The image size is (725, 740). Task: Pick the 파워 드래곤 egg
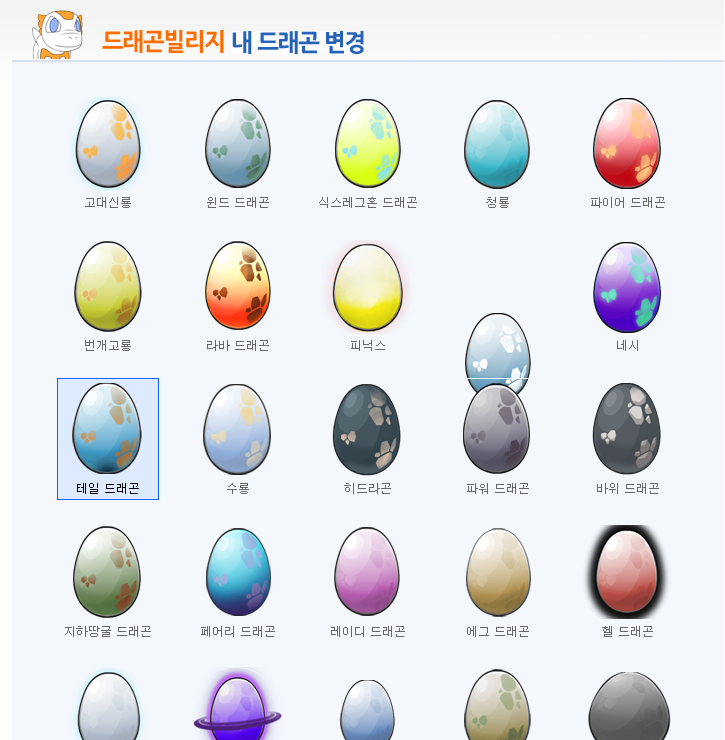[497, 432]
